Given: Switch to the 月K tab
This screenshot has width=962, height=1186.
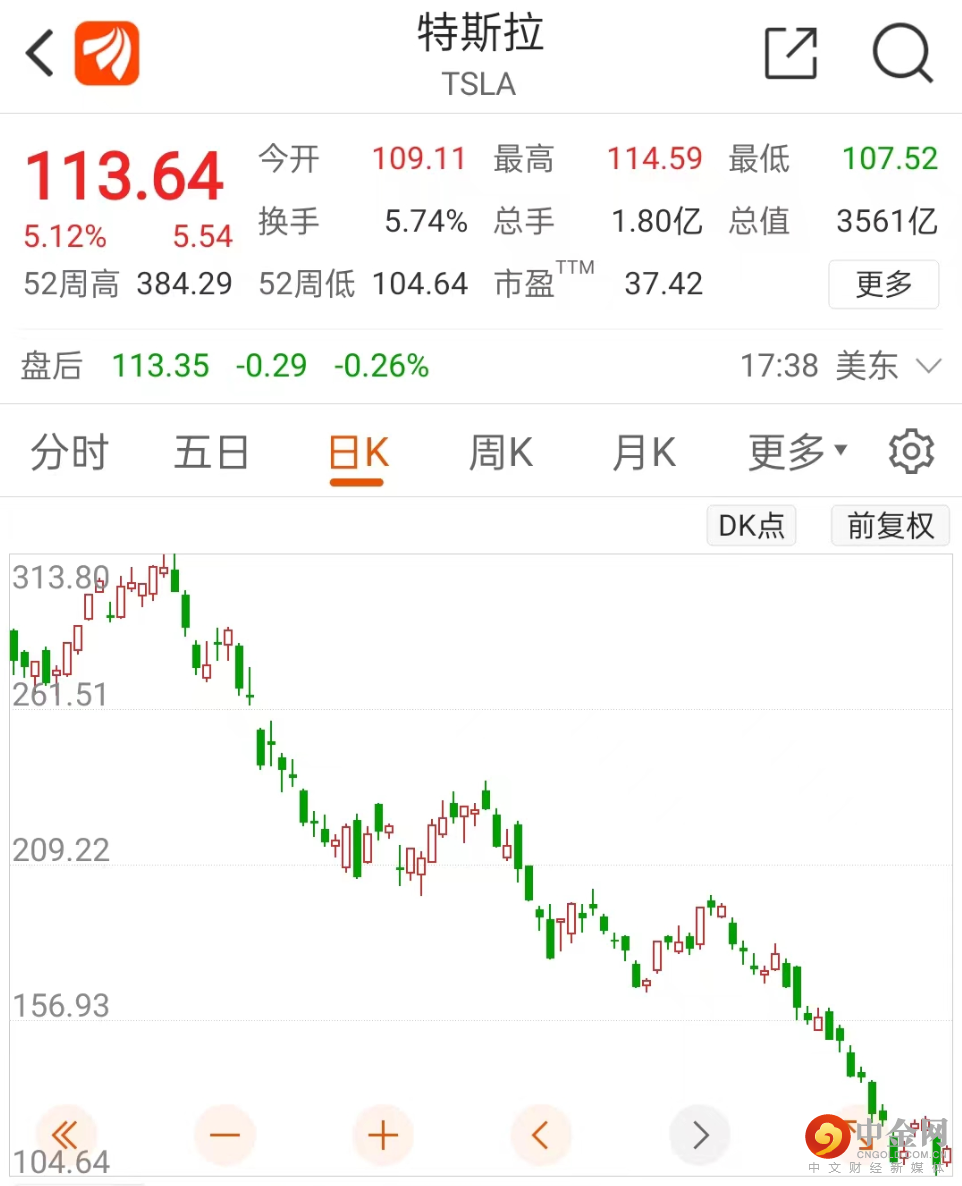Looking at the screenshot, I should point(644,453).
